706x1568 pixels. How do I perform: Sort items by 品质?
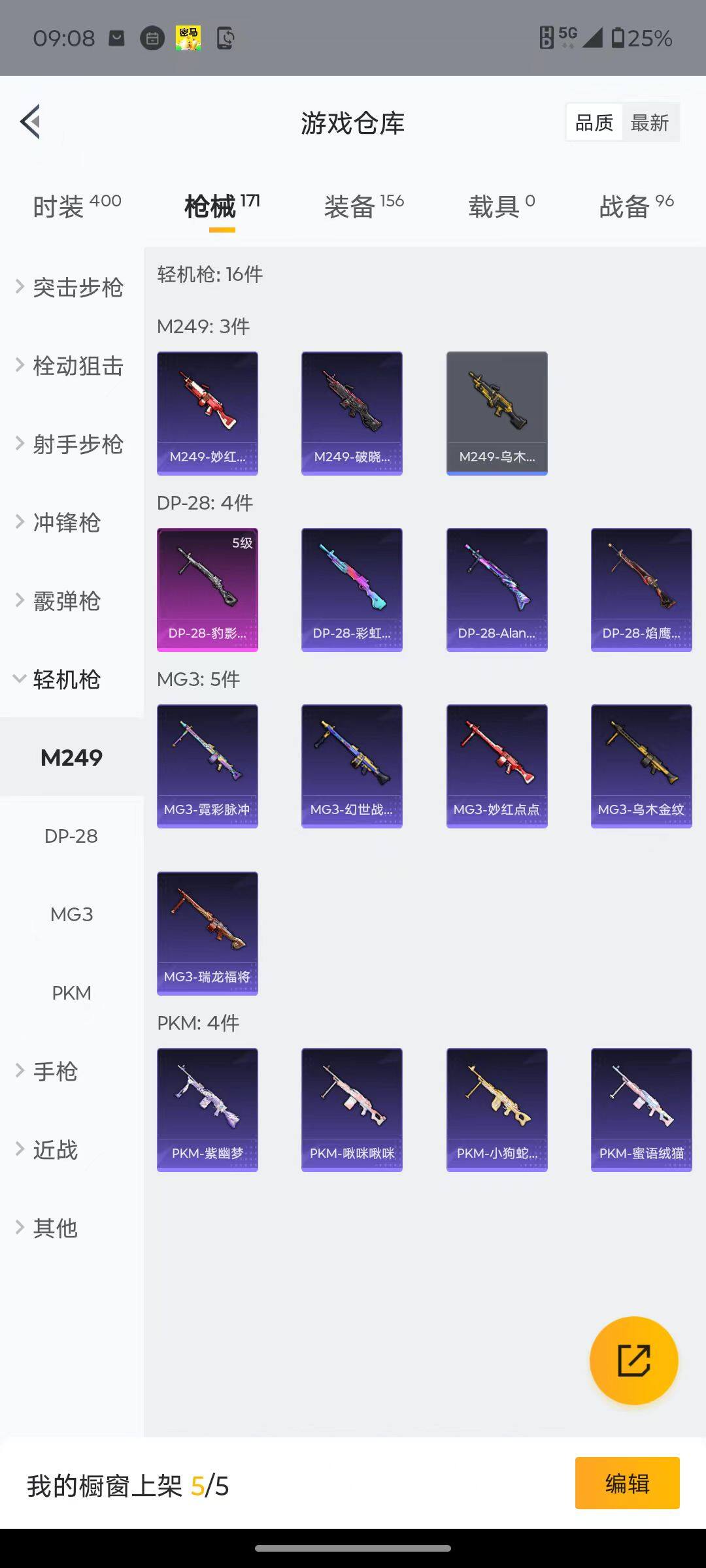(594, 123)
